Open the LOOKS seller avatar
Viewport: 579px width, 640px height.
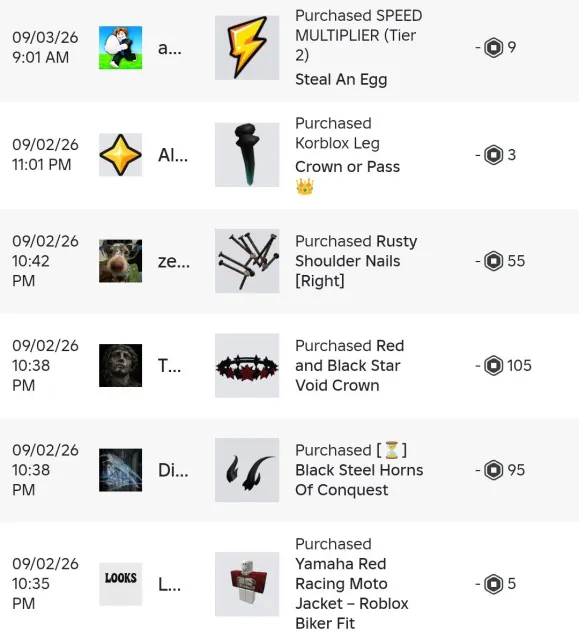(x=120, y=584)
